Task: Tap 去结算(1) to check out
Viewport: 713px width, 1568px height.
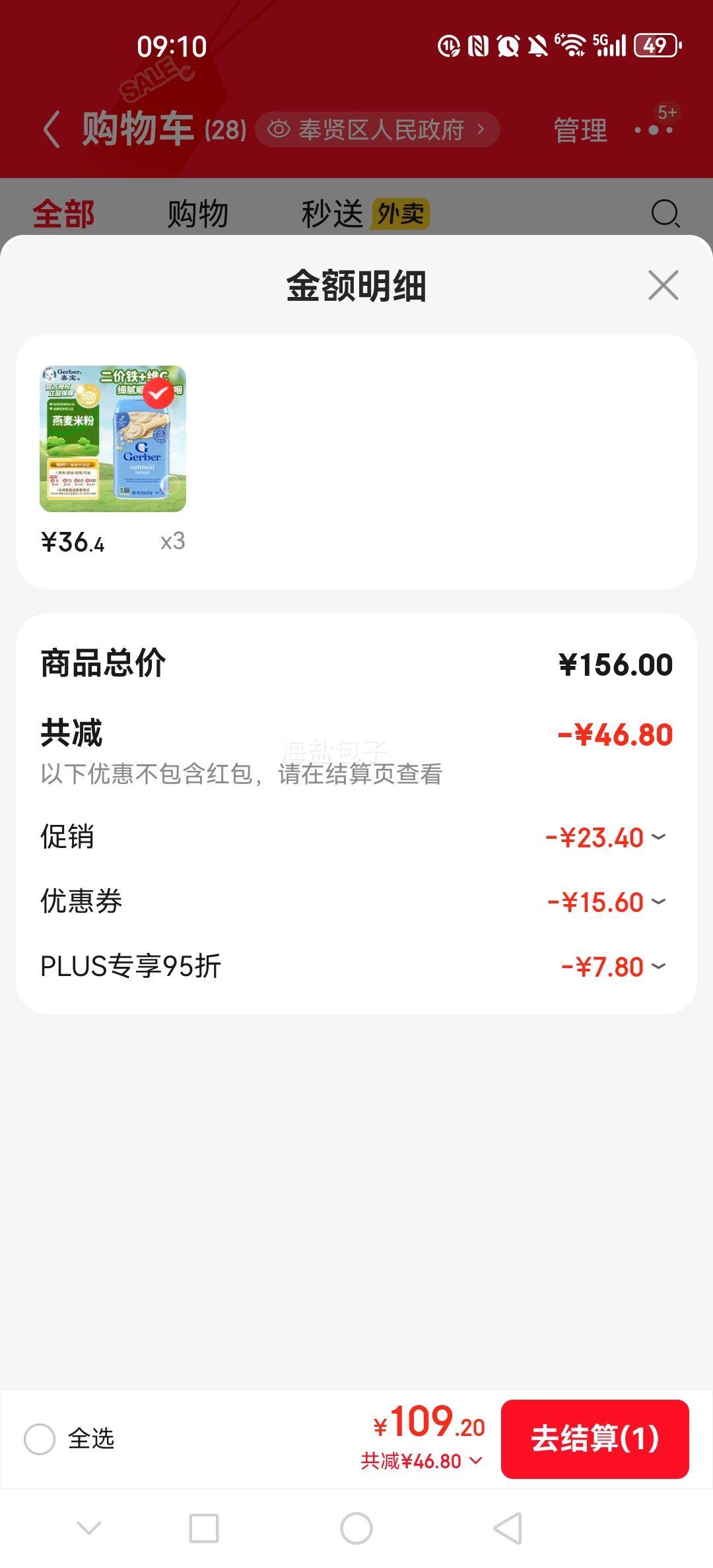Action: coord(594,1439)
